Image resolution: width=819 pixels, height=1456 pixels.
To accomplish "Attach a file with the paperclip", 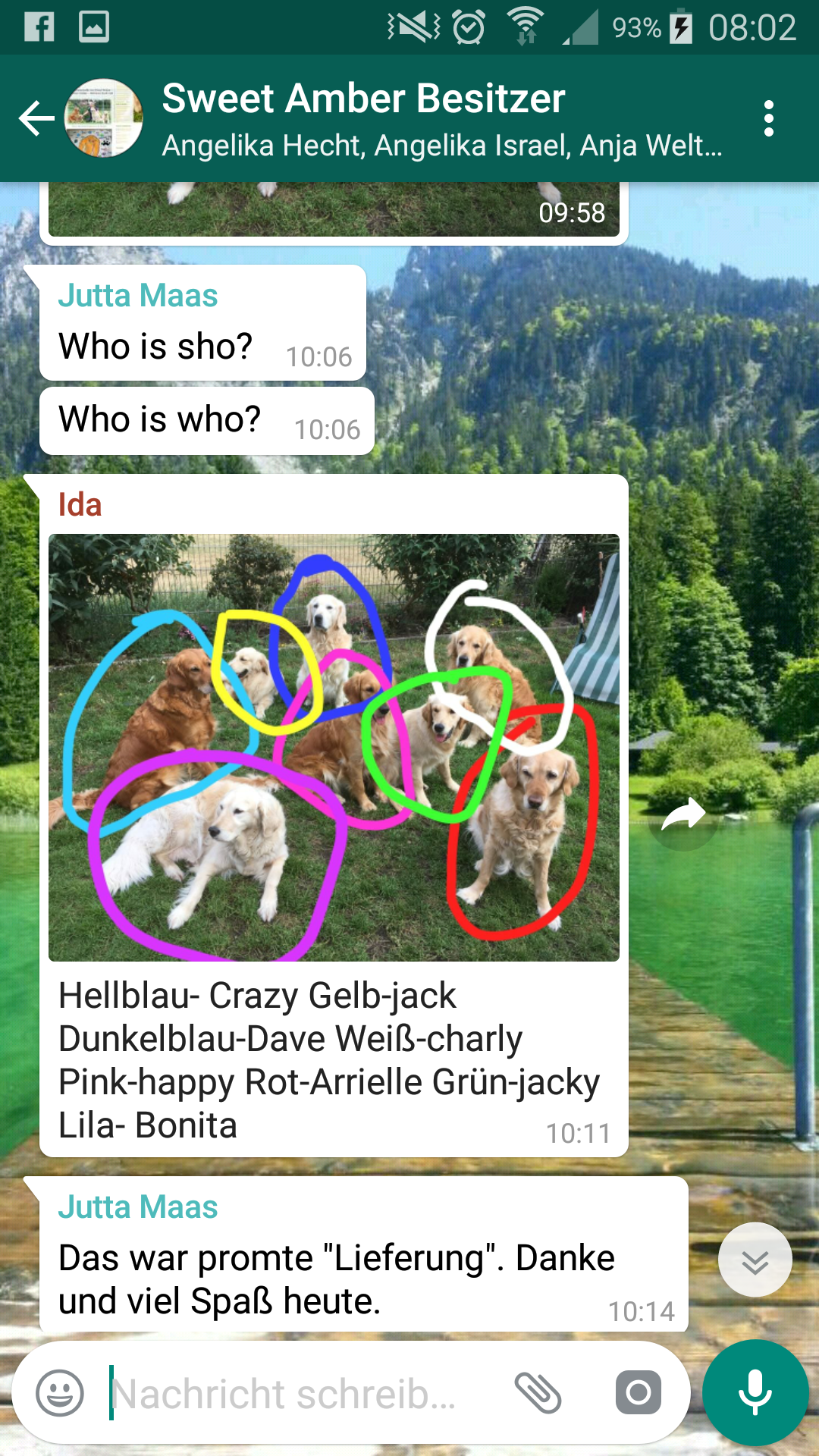I will pos(538,1393).
